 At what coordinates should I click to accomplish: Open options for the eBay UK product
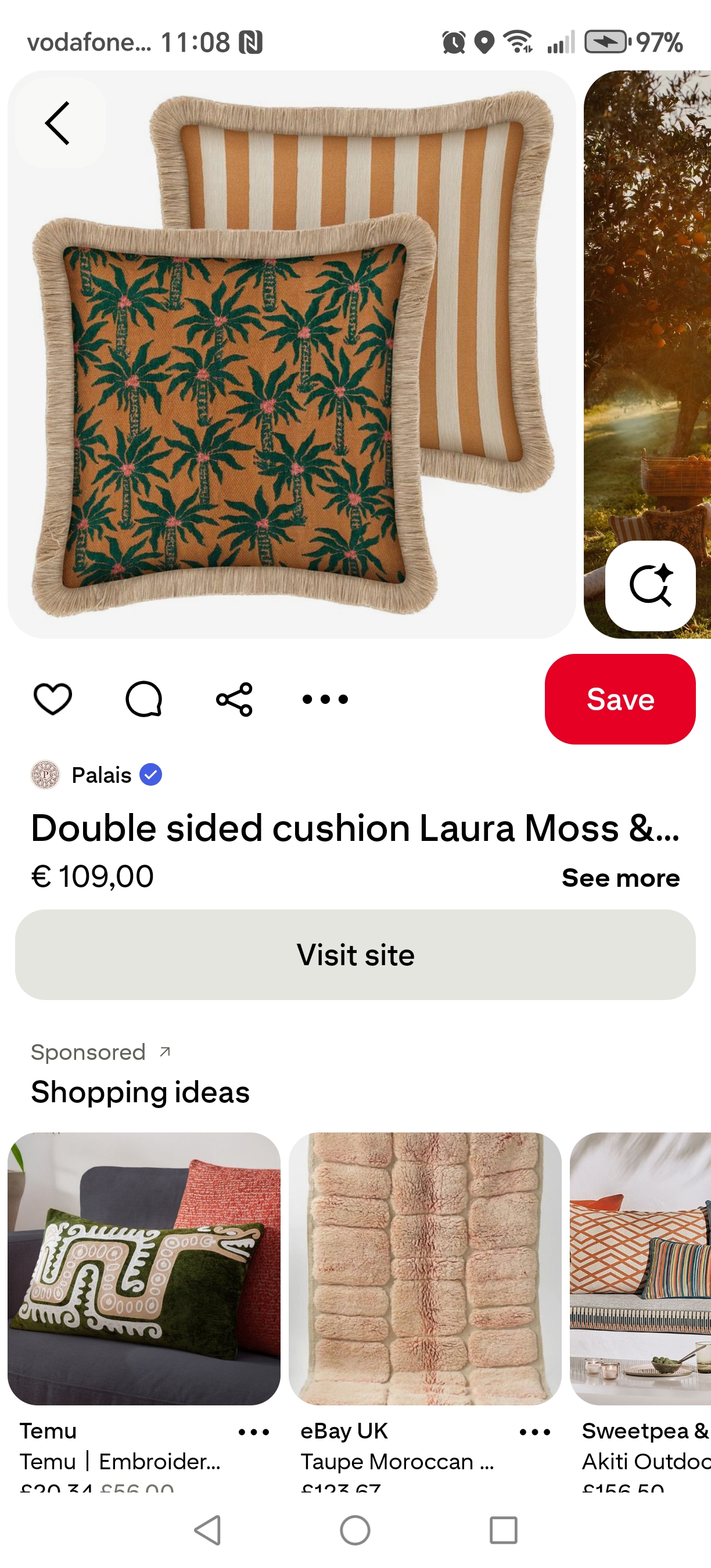(535, 1432)
